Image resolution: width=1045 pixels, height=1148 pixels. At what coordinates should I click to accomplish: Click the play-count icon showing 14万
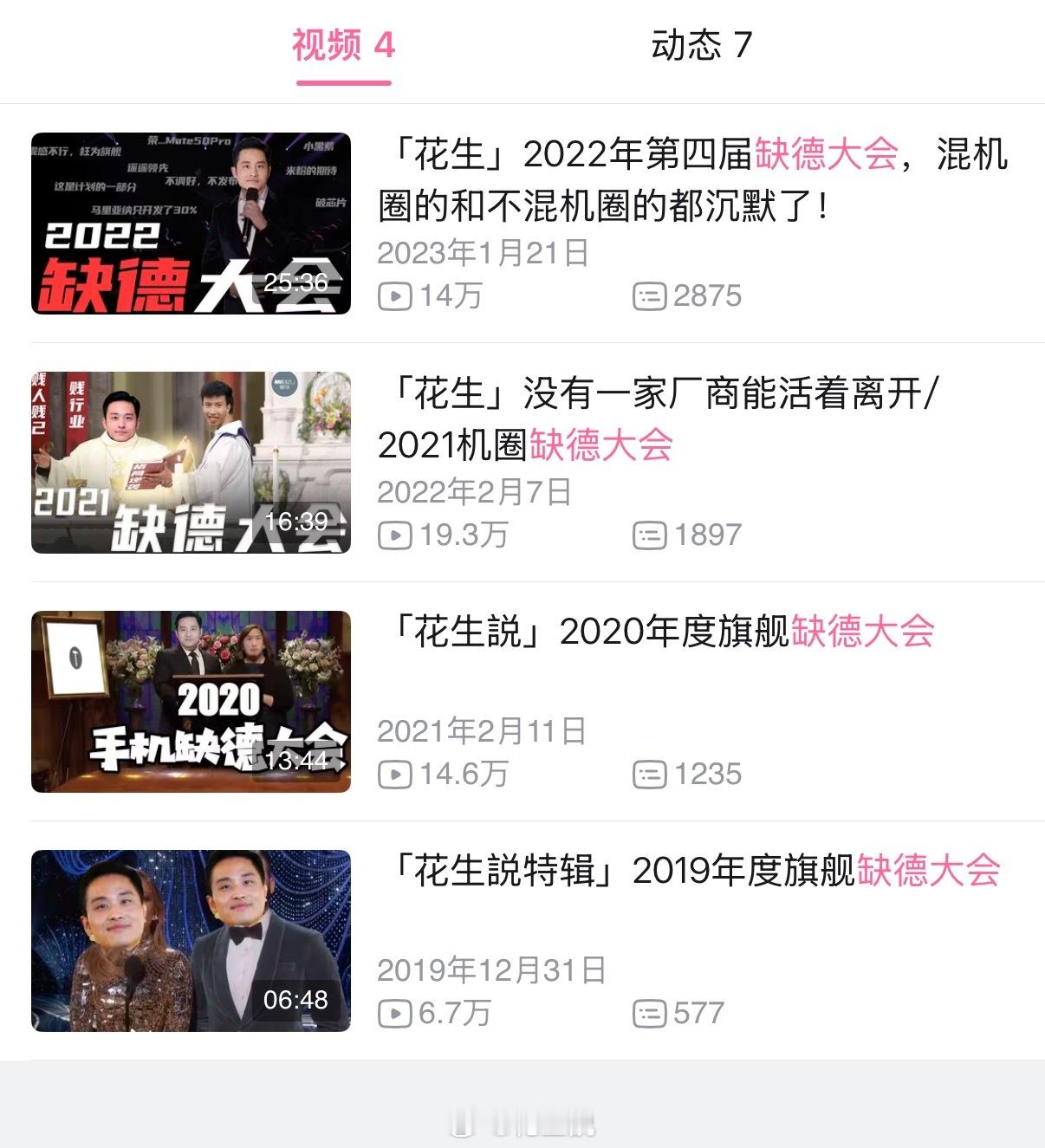point(395,297)
